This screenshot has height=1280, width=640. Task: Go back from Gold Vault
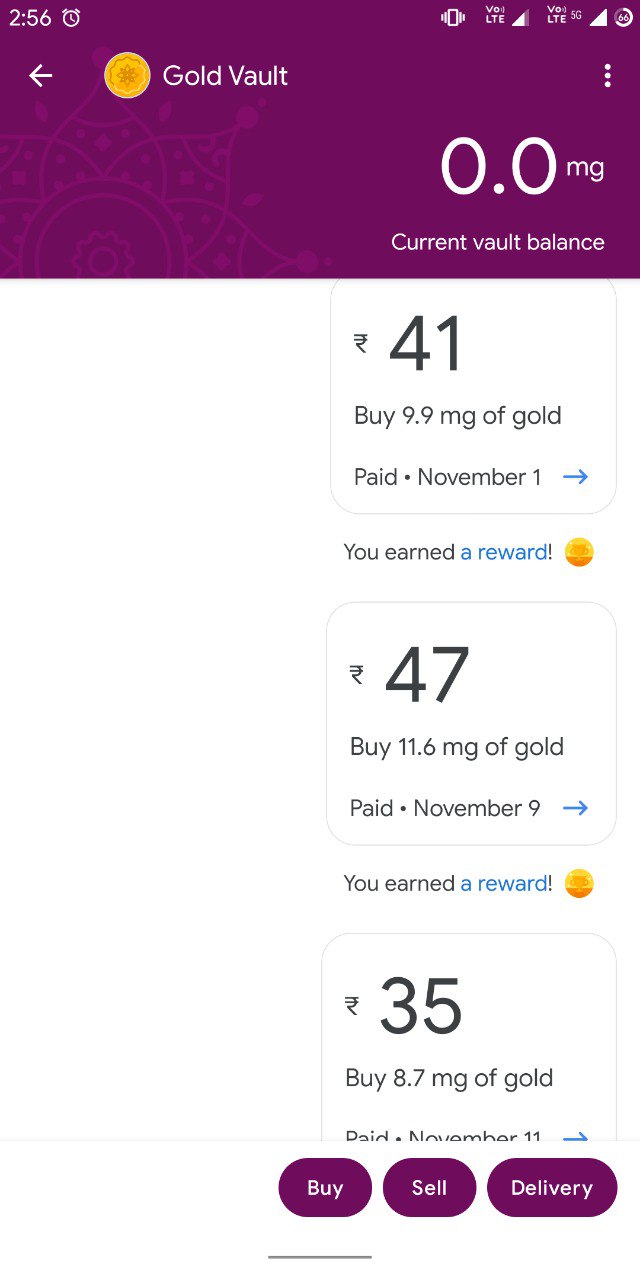click(40, 75)
